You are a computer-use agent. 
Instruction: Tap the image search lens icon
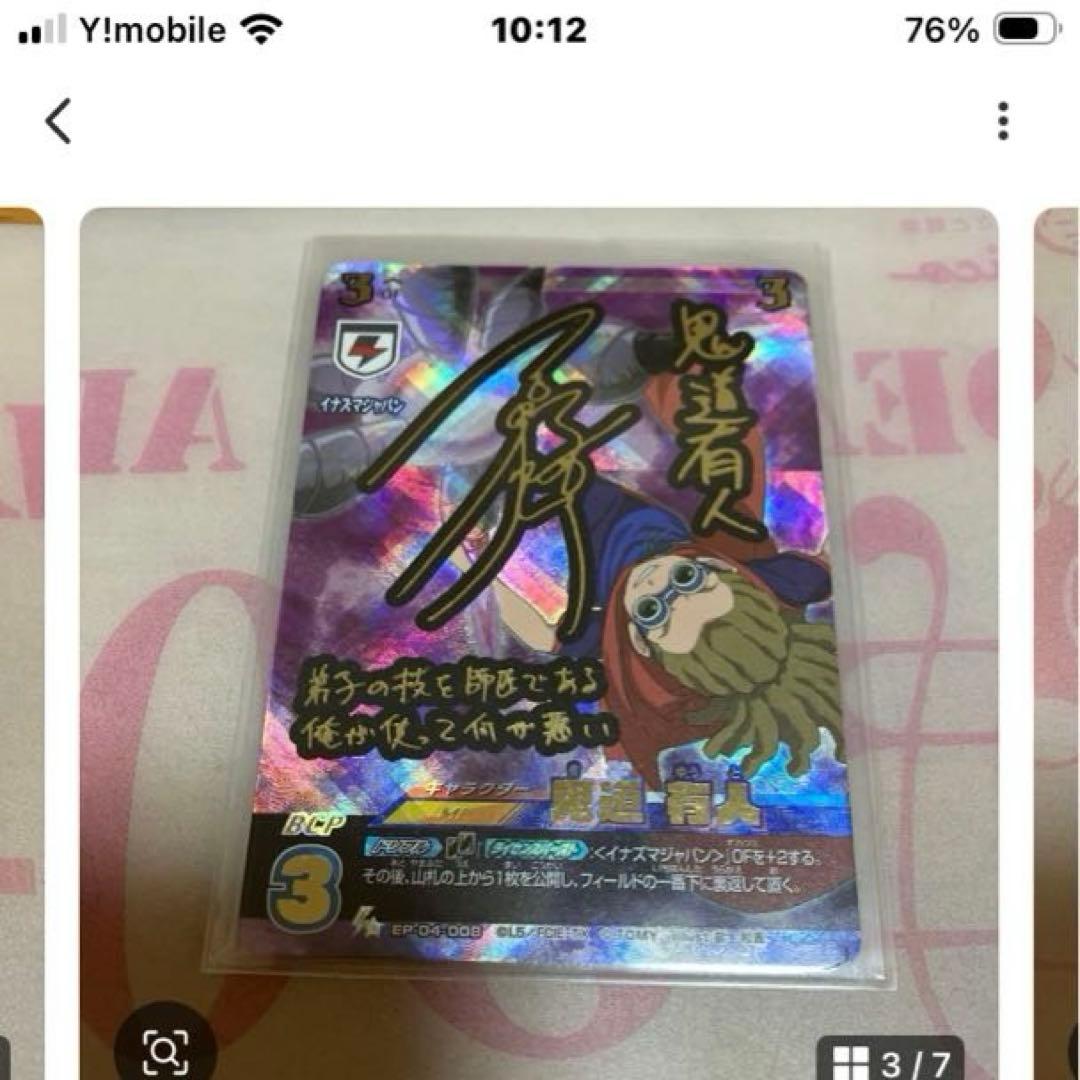pos(166,1048)
